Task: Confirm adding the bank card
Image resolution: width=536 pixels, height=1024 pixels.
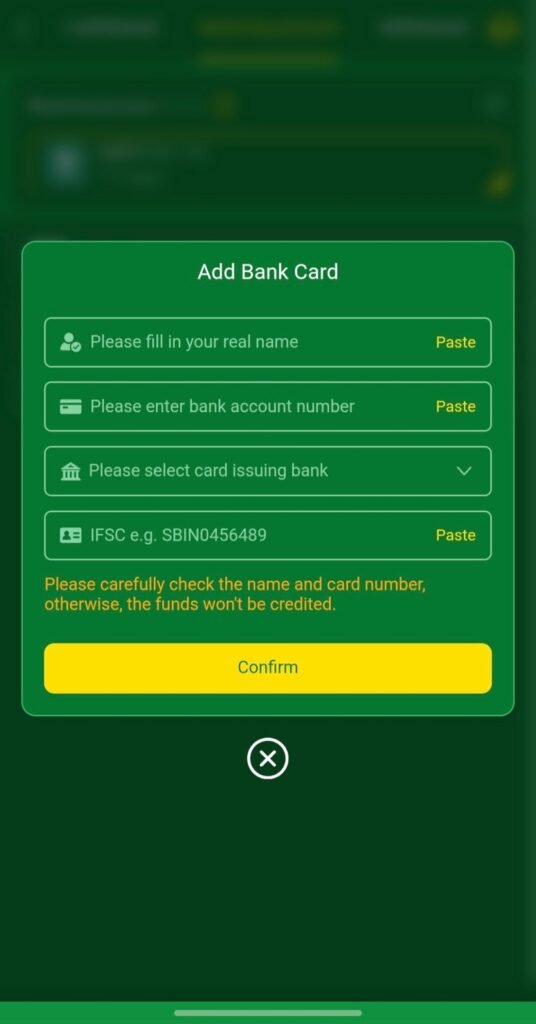Action: [x=268, y=667]
